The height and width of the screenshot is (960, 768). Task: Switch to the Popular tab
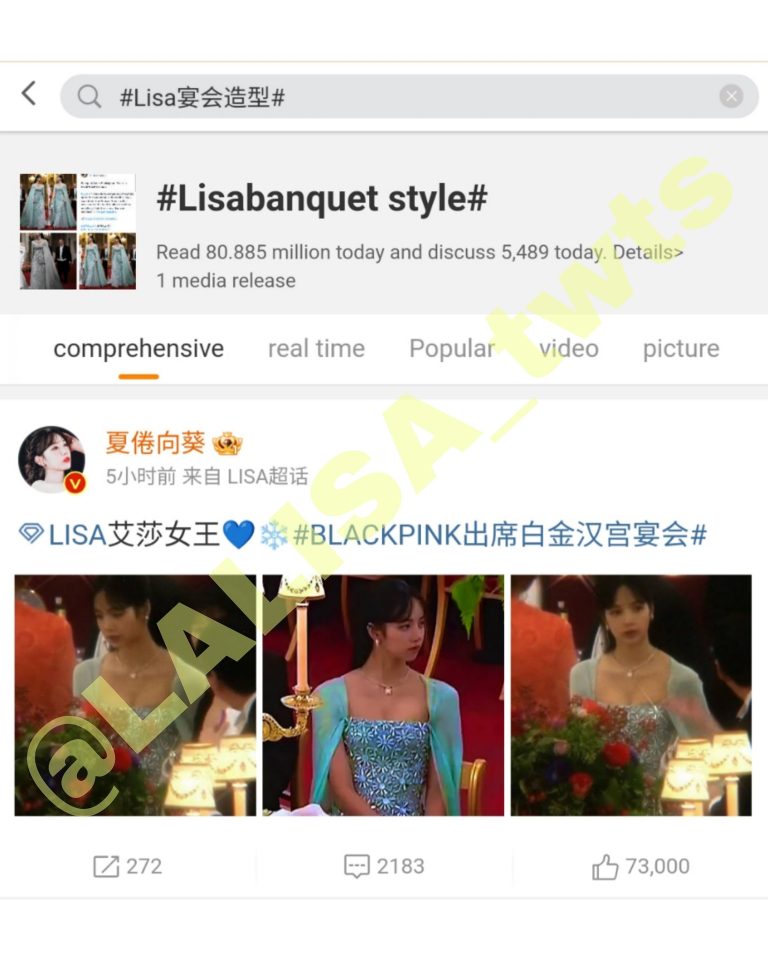(452, 349)
